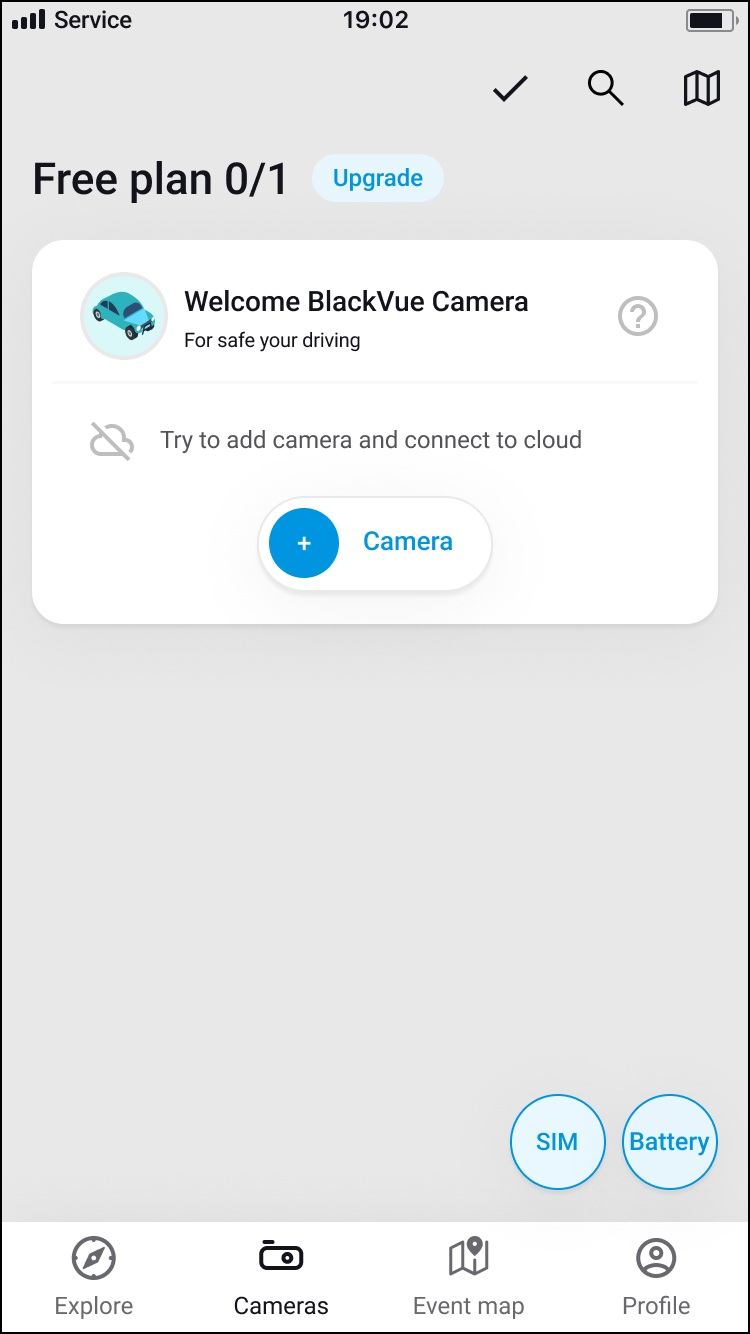This screenshot has height=1334, width=750.
Task: Open the map view icon
Action: 702,89
